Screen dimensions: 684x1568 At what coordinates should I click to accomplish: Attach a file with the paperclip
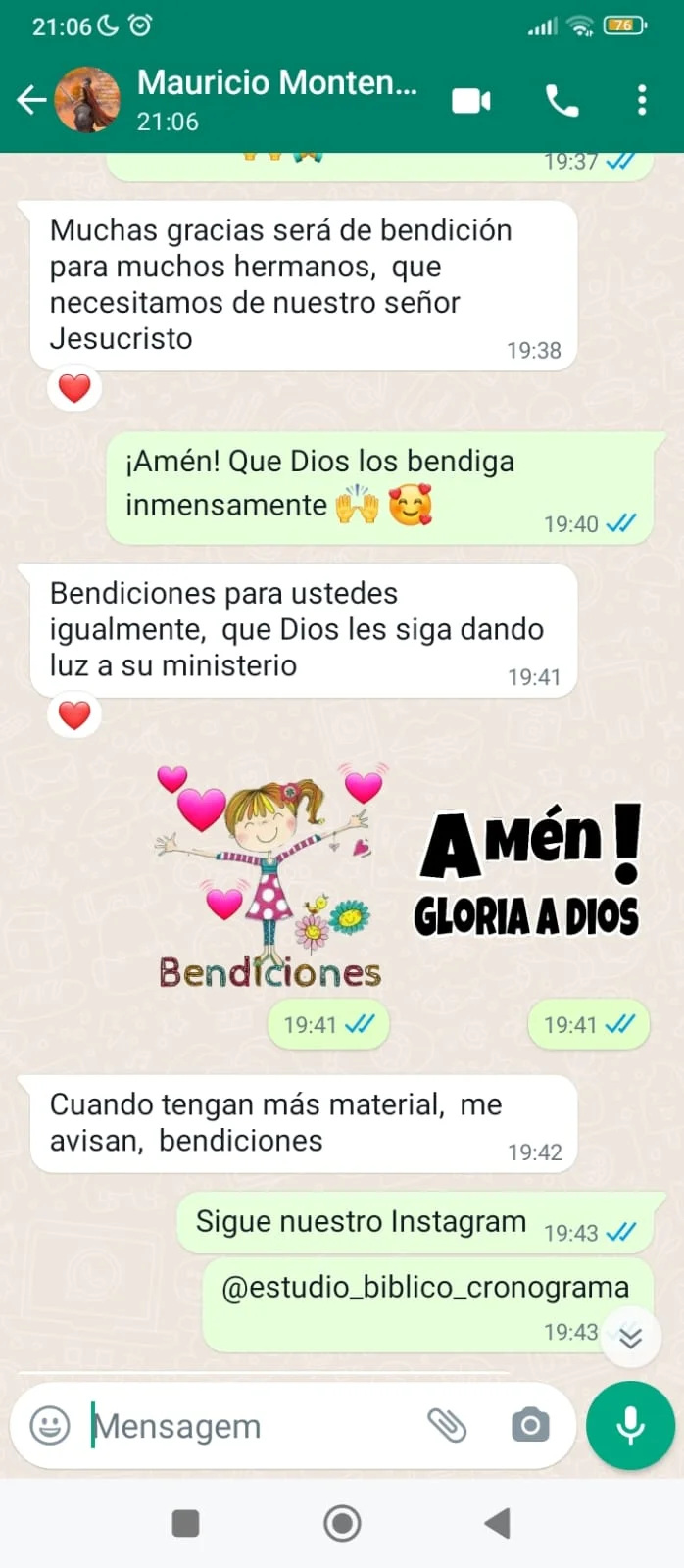tap(447, 1425)
